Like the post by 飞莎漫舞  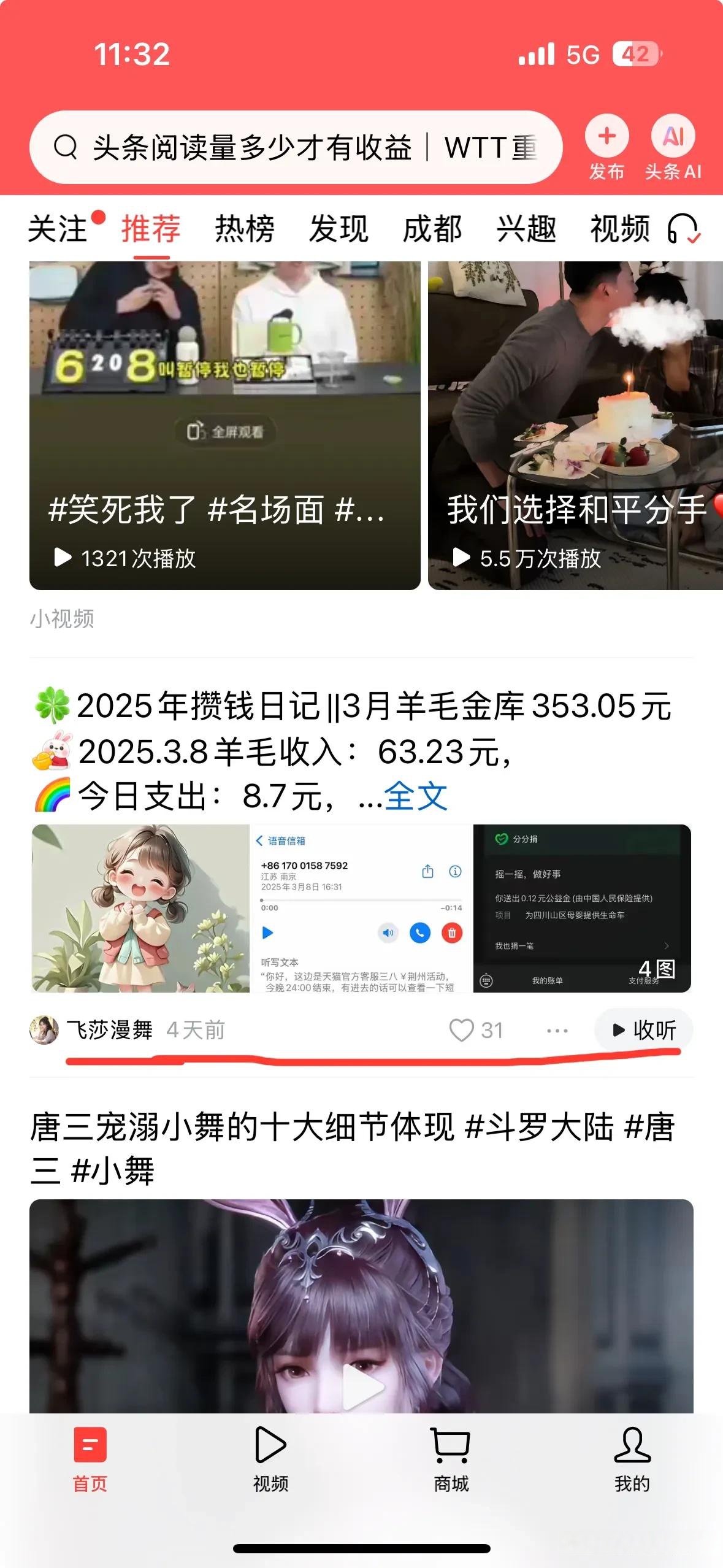462,1030
